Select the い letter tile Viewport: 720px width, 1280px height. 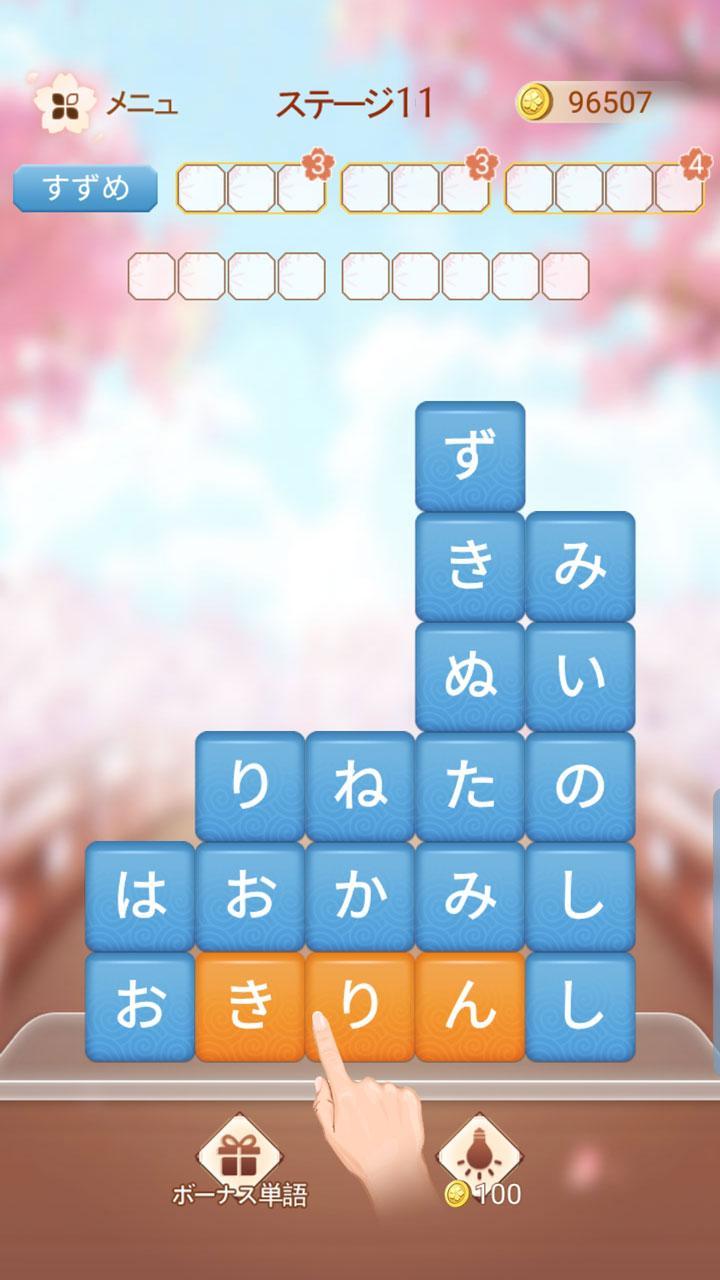click(580, 677)
